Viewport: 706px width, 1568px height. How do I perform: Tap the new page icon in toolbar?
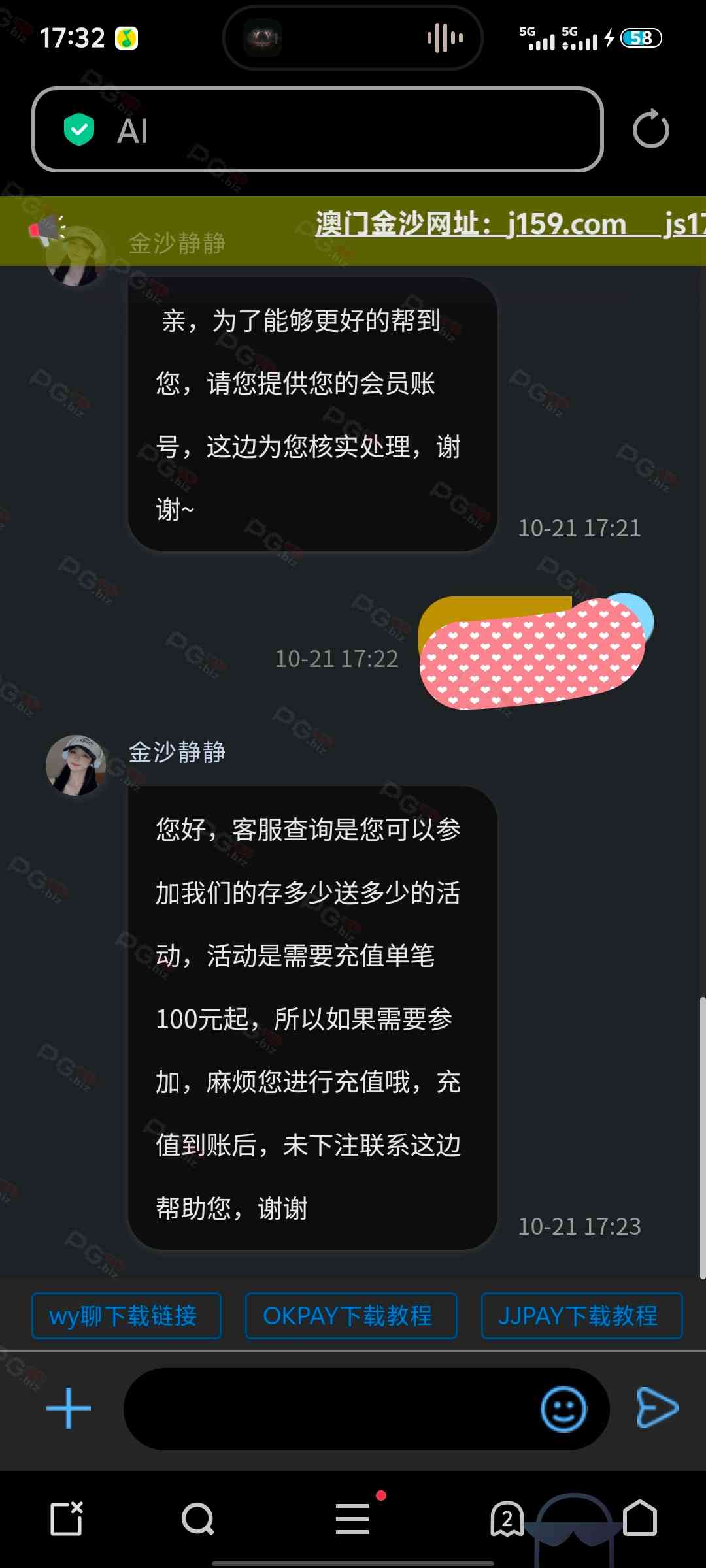pyautogui.click(x=67, y=1519)
